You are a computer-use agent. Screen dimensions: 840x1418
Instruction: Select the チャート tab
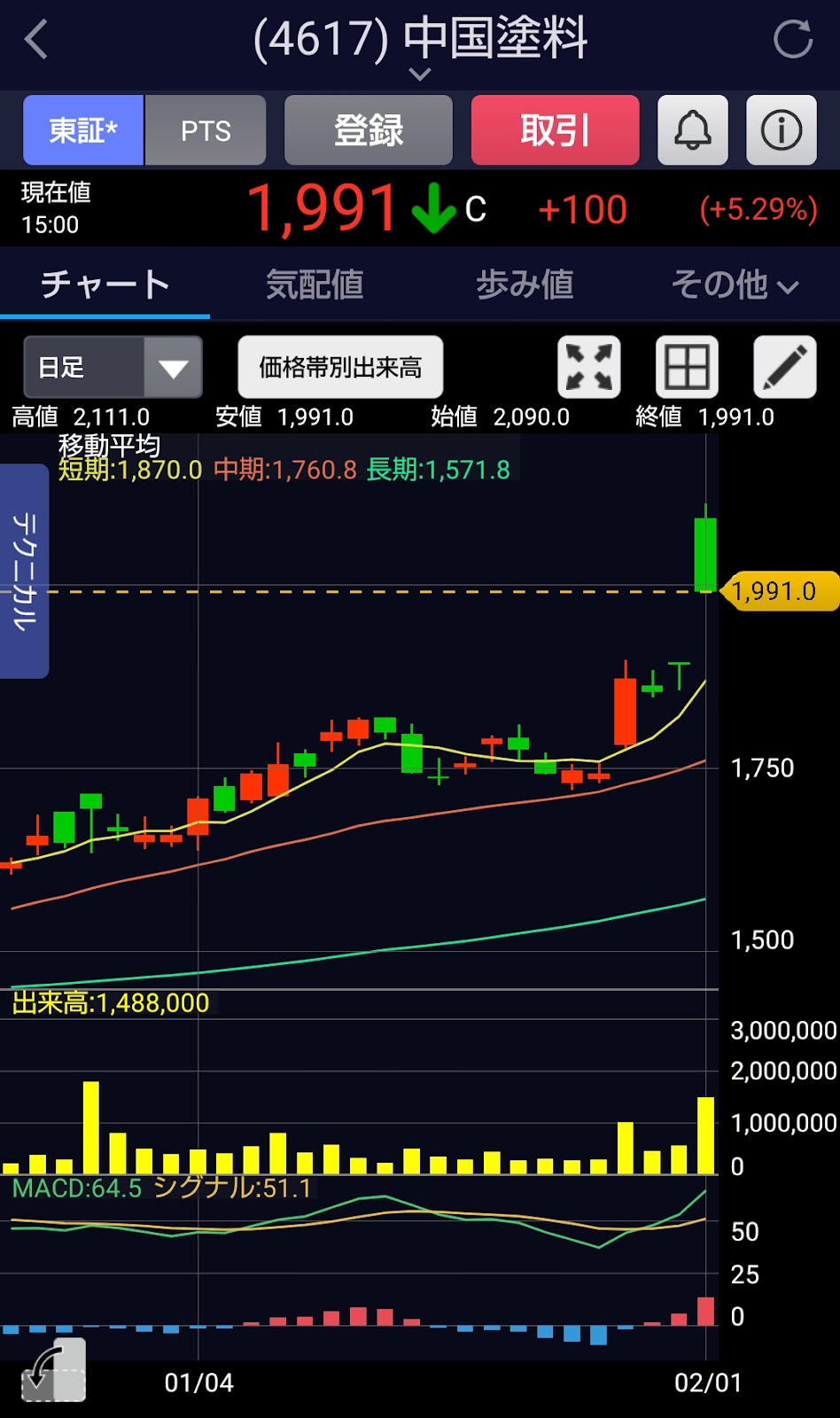105,284
